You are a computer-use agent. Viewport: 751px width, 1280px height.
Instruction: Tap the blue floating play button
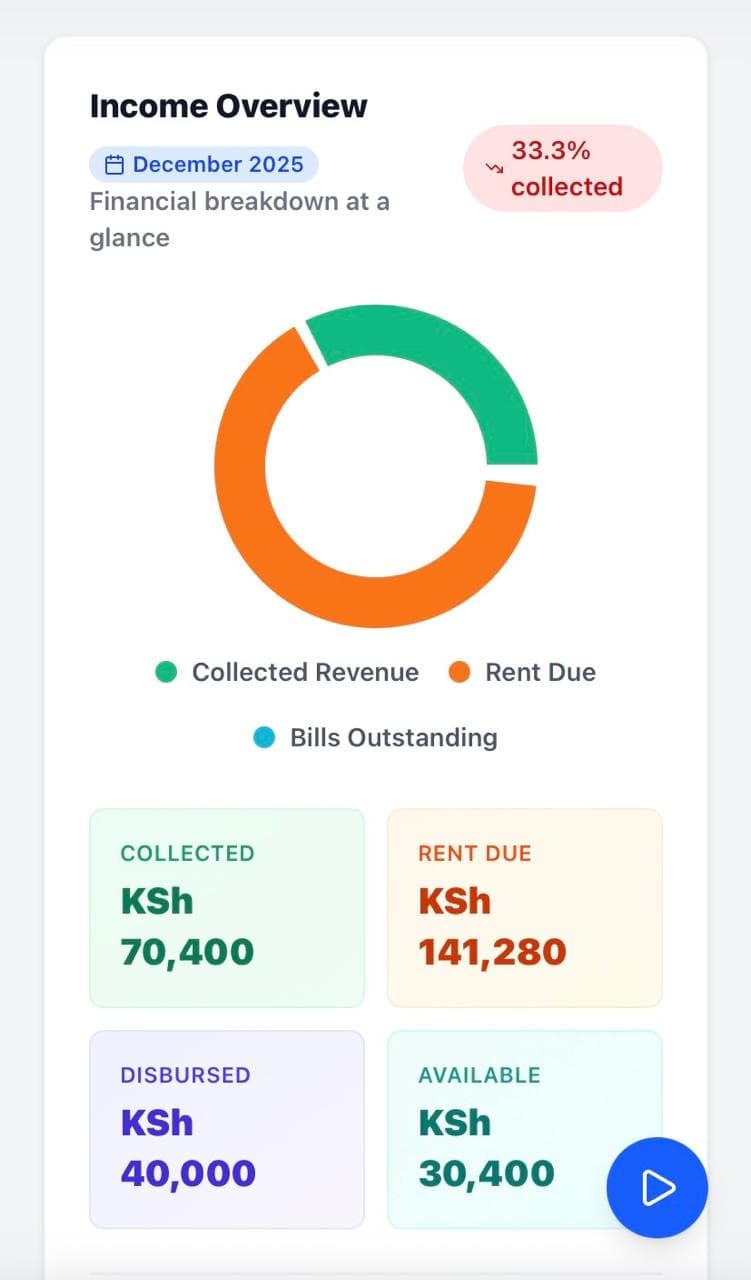tap(657, 1187)
